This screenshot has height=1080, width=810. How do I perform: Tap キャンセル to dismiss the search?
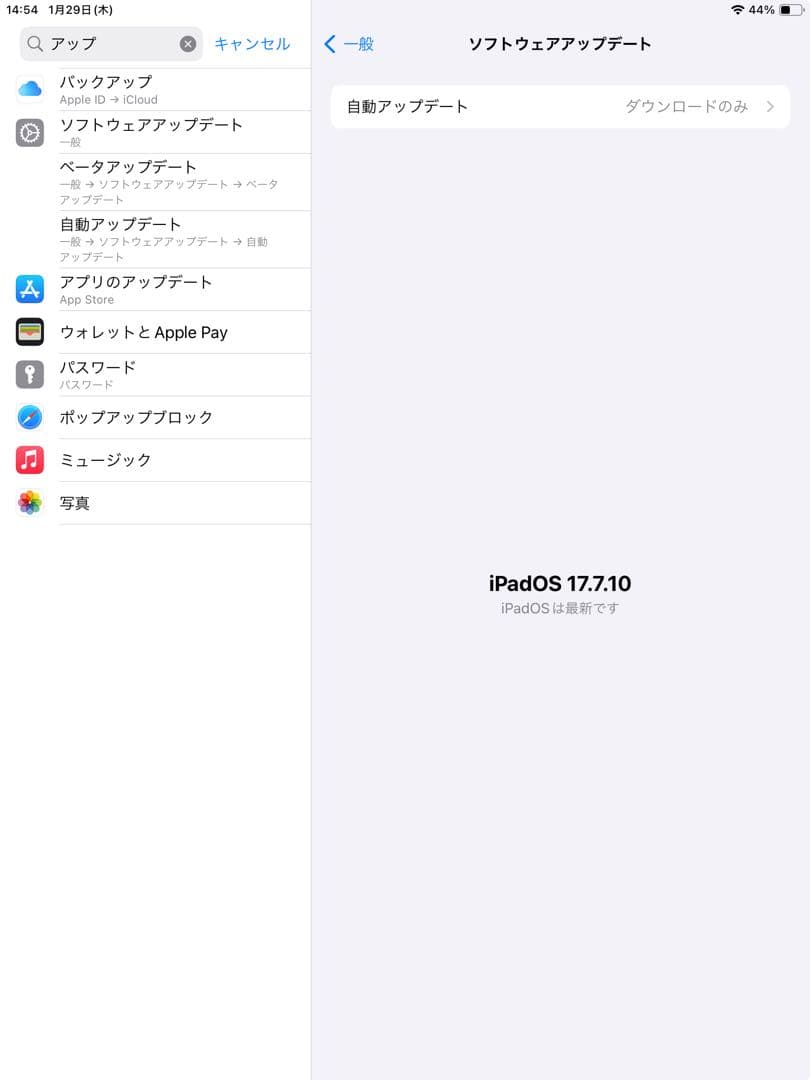coord(250,43)
